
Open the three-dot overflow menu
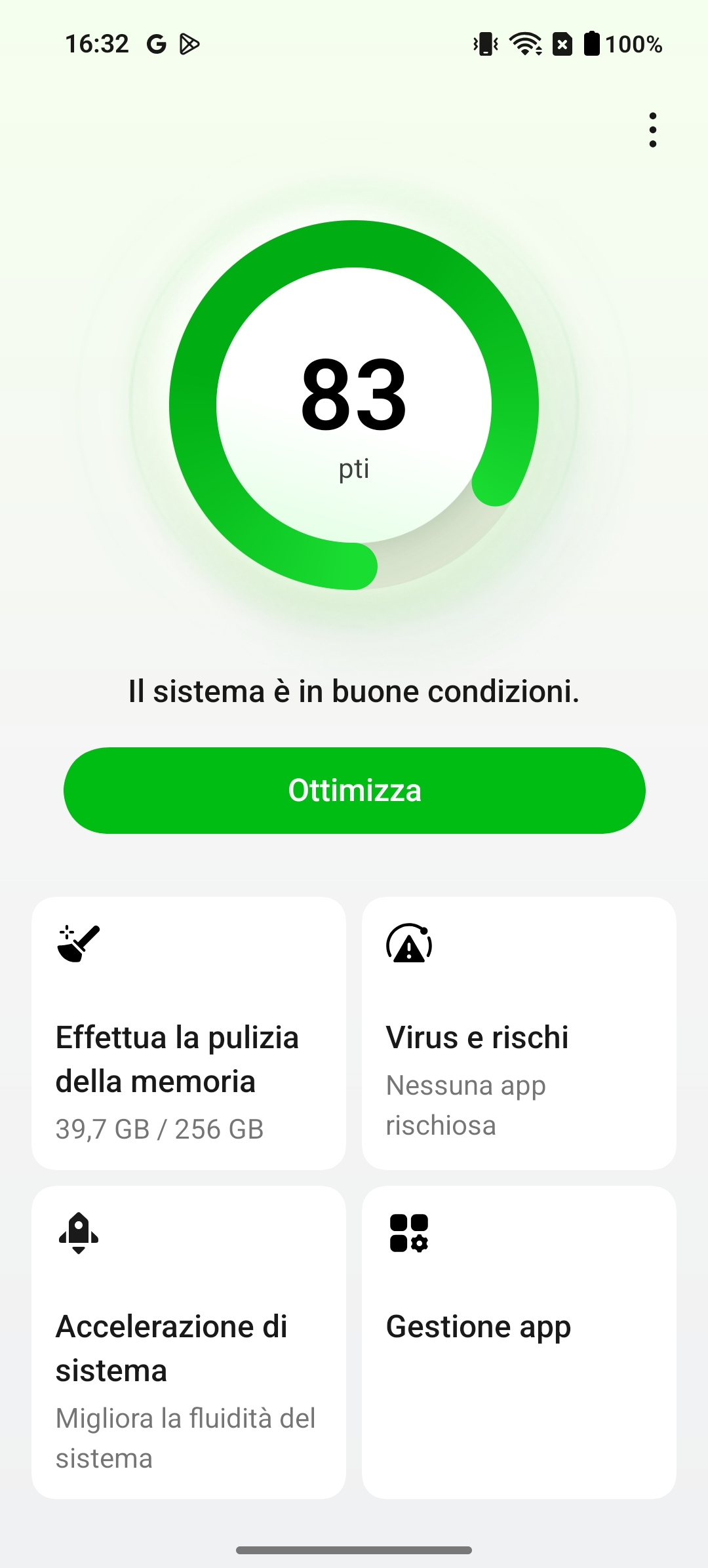pyautogui.click(x=652, y=130)
